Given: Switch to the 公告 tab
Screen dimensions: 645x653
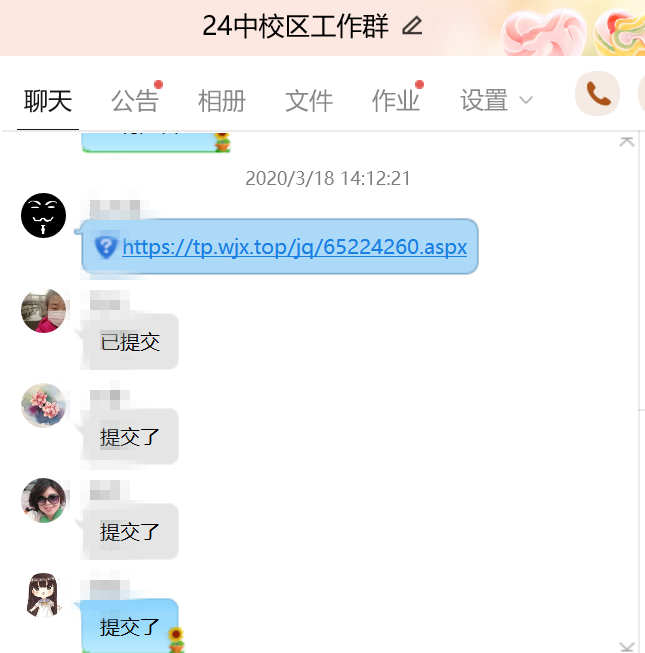Looking at the screenshot, I should tap(135, 100).
